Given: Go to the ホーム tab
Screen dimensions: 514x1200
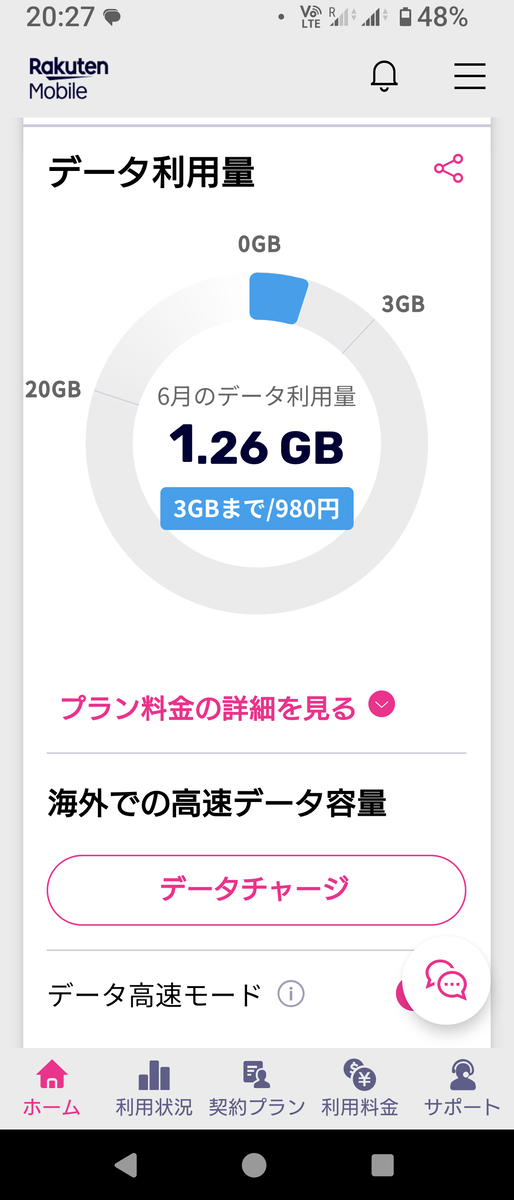Looking at the screenshot, I should 51,1088.
